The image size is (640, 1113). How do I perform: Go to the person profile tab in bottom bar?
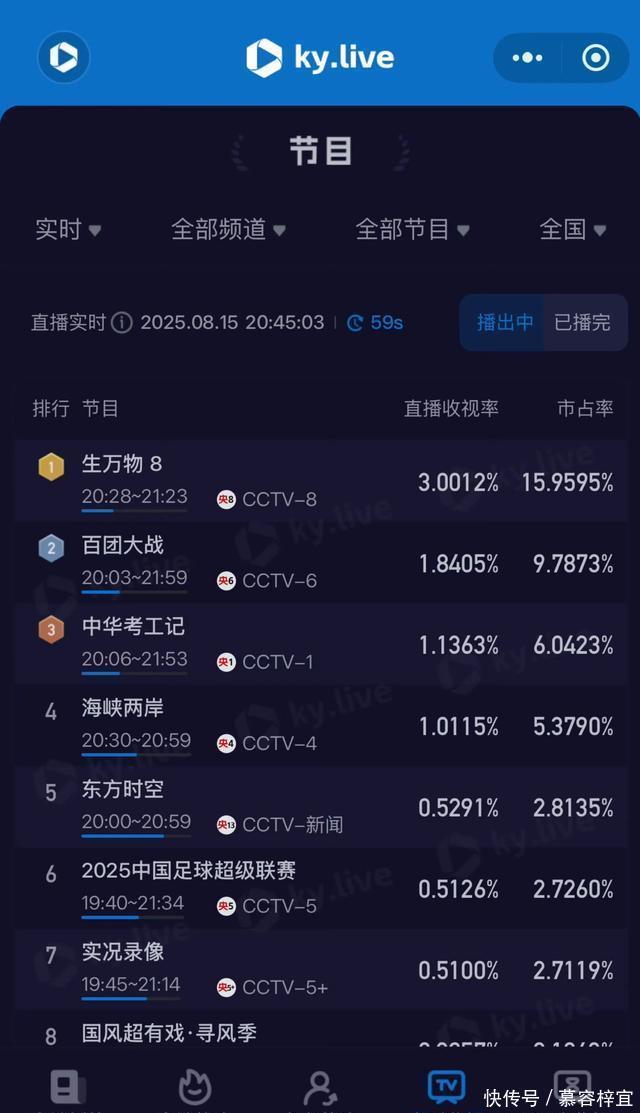click(x=319, y=1087)
